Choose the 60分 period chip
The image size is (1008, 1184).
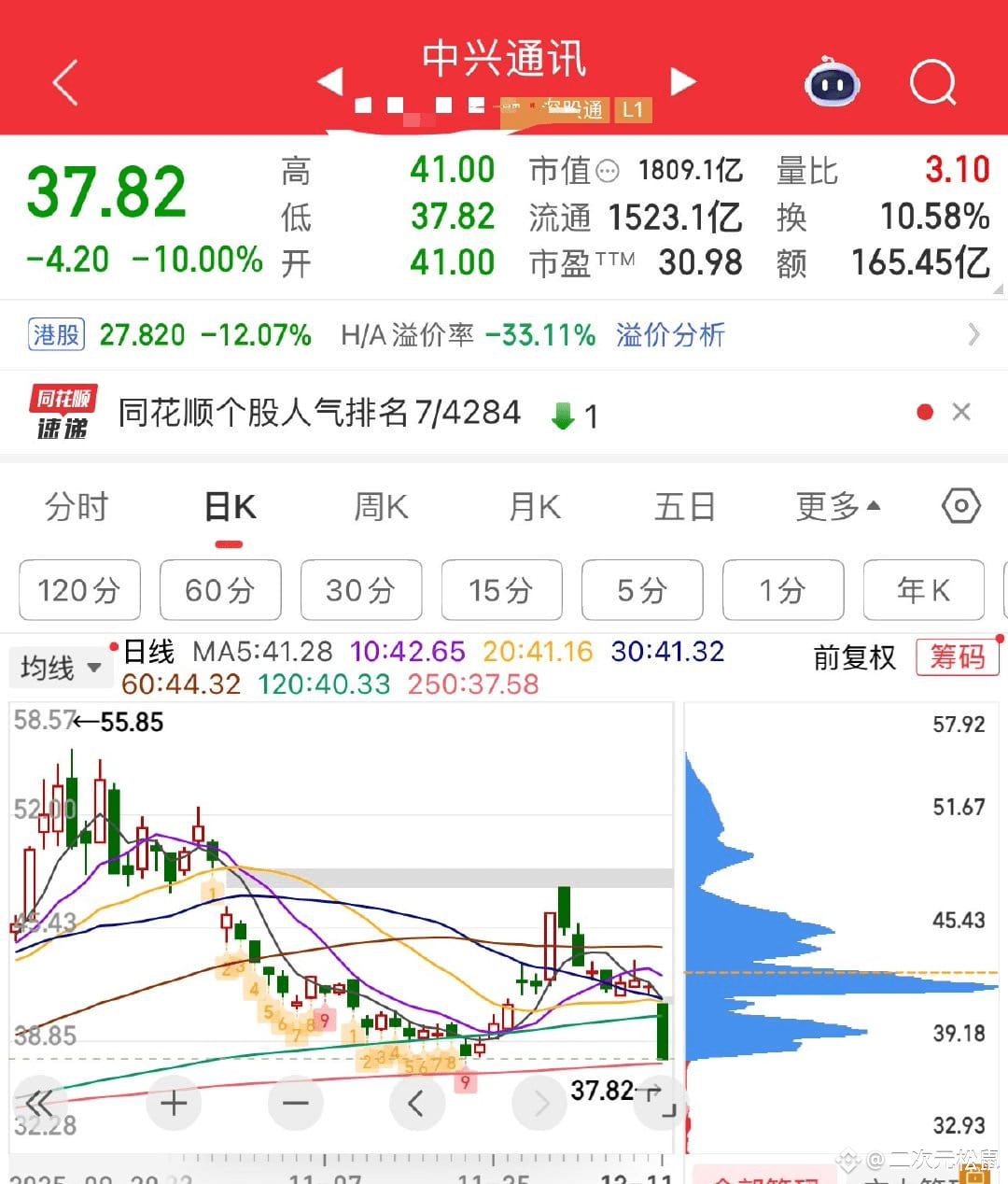(x=220, y=590)
